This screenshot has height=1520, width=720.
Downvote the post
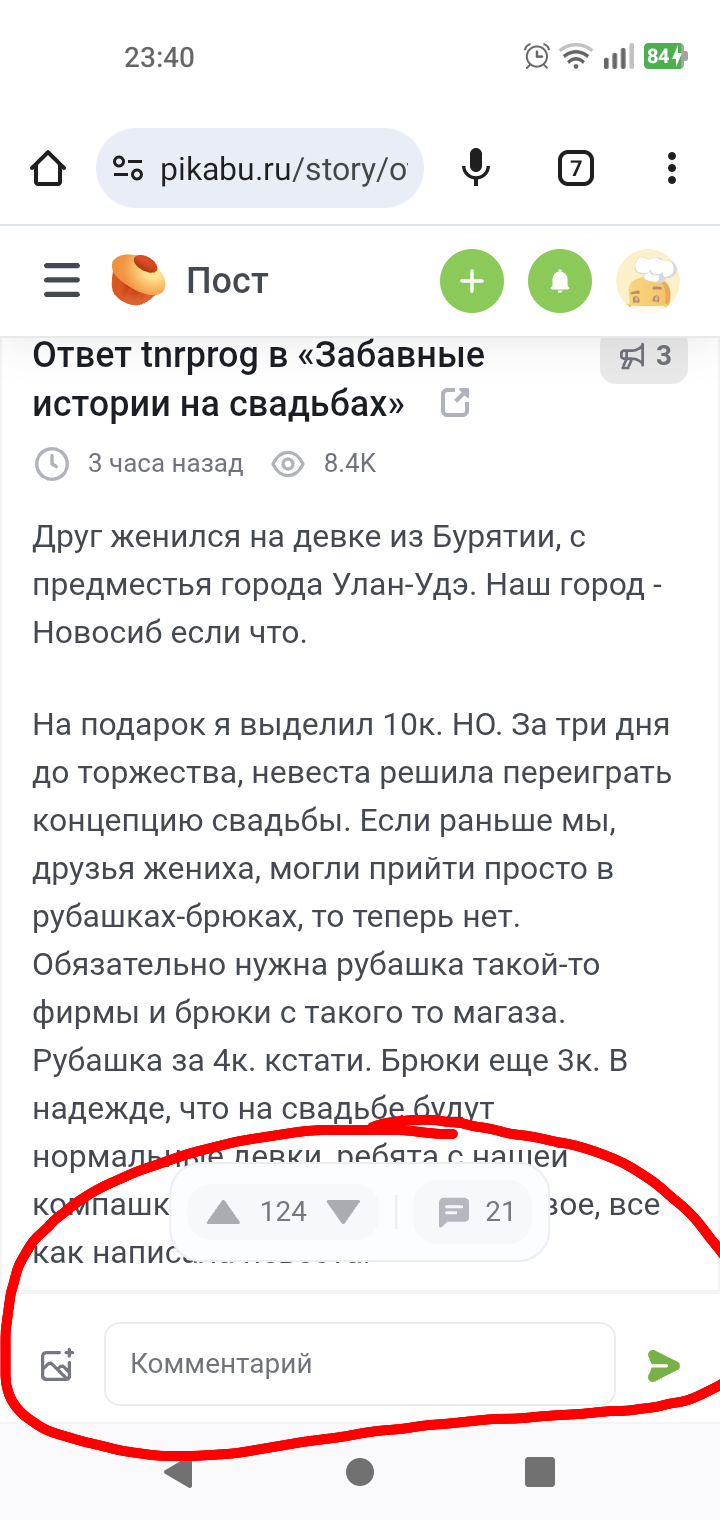click(343, 1213)
